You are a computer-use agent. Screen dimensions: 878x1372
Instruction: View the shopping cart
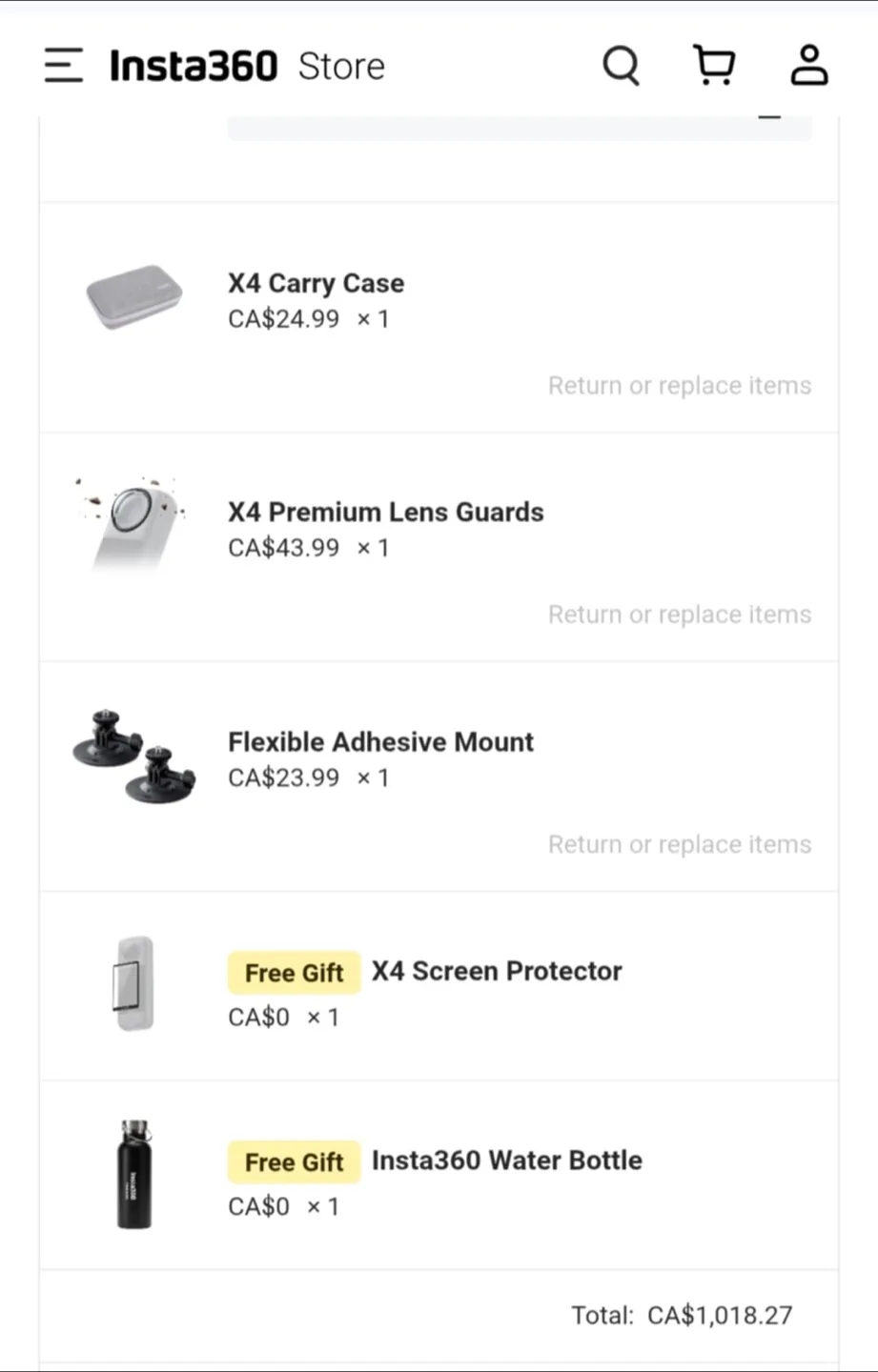click(x=714, y=65)
